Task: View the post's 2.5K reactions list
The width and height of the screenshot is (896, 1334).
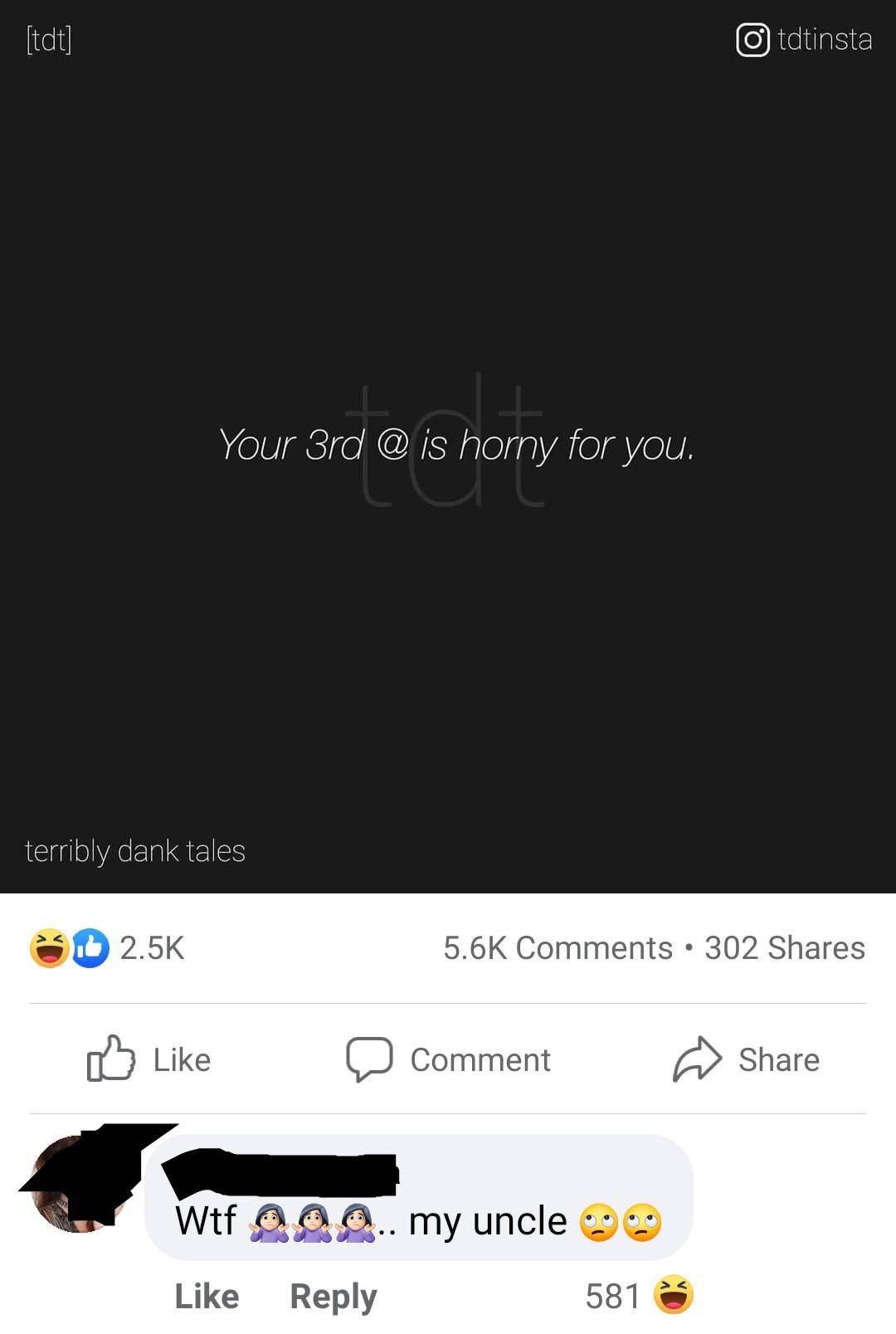Action: tap(108, 947)
